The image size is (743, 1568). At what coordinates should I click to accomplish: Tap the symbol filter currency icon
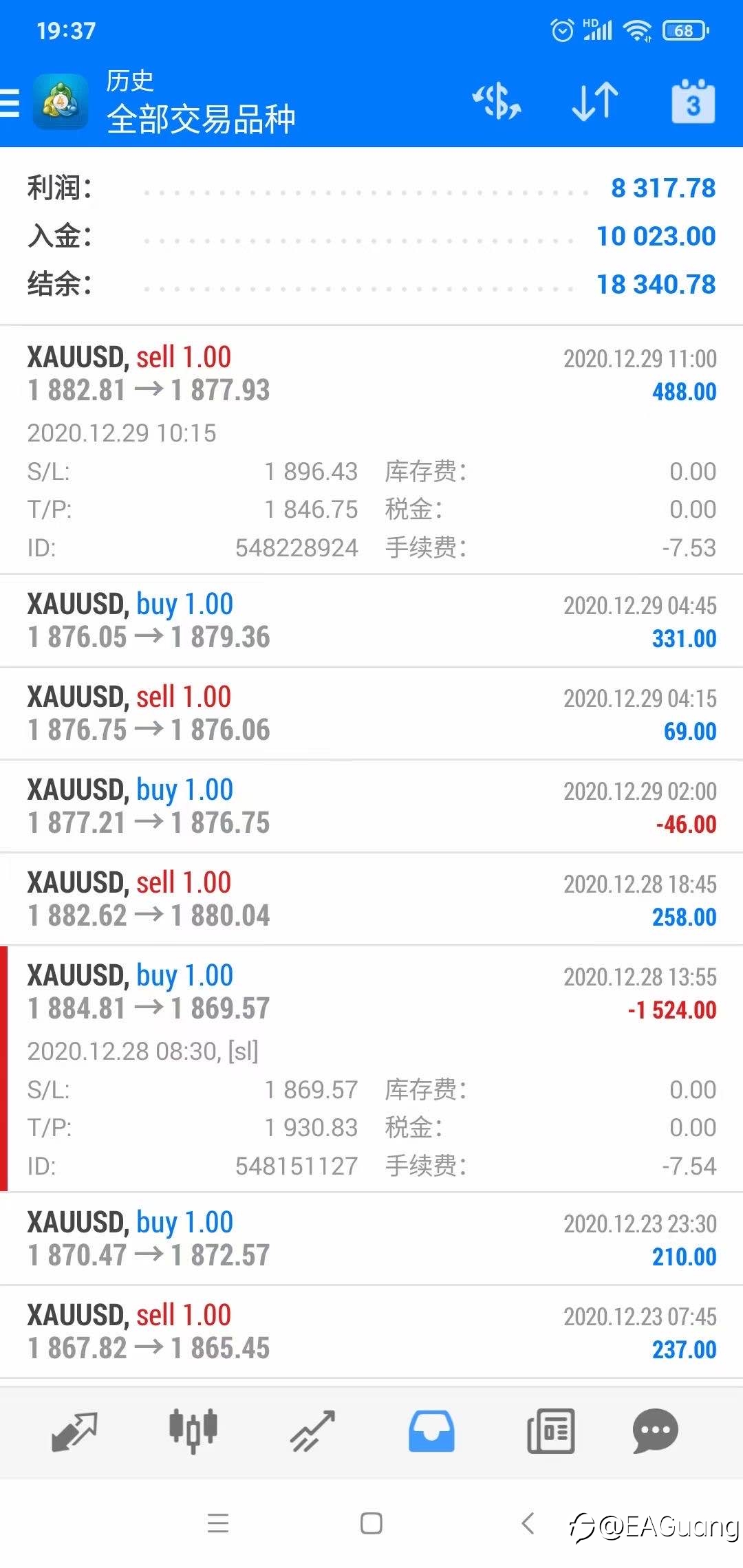(x=497, y=102)
